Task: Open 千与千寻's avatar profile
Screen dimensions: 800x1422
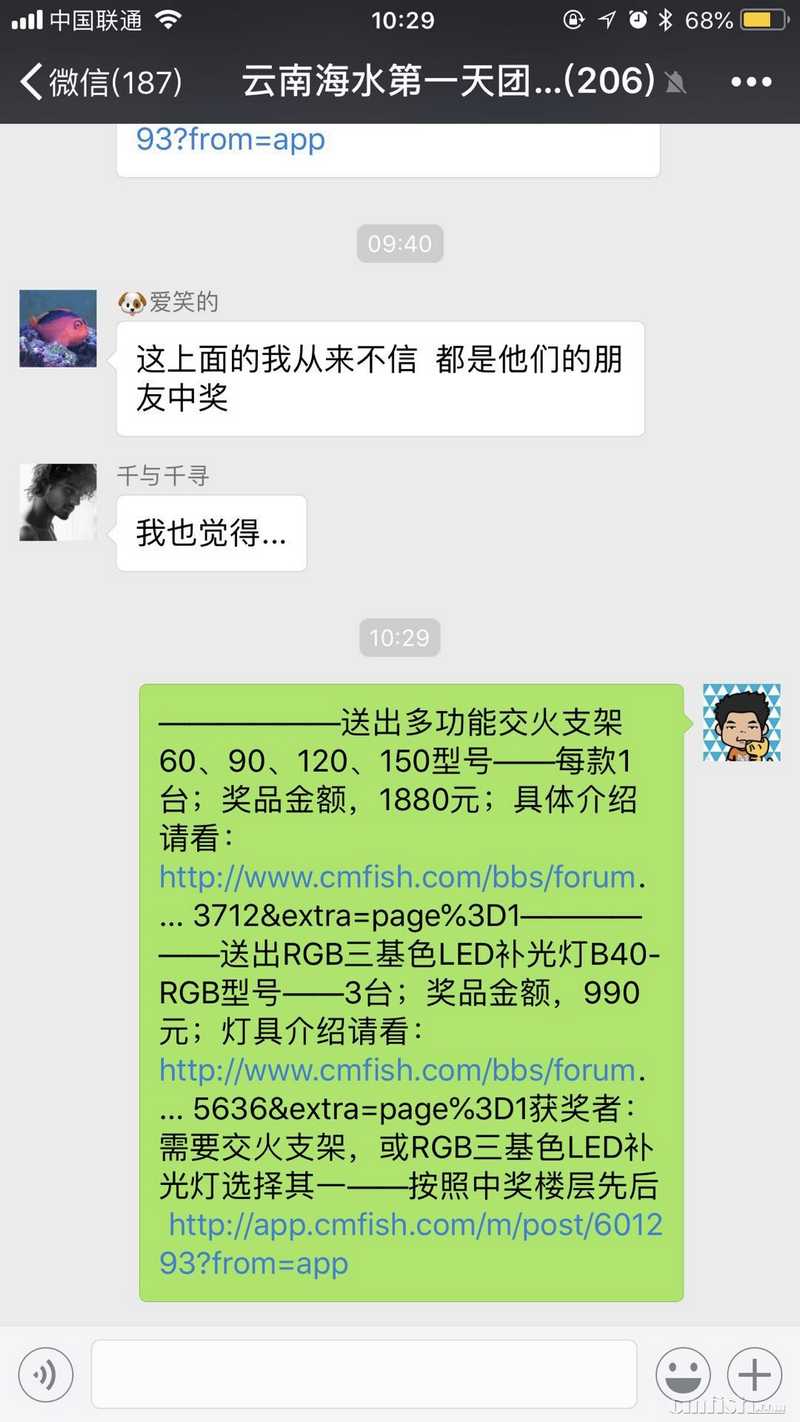Action: click(x=58, y=502)
